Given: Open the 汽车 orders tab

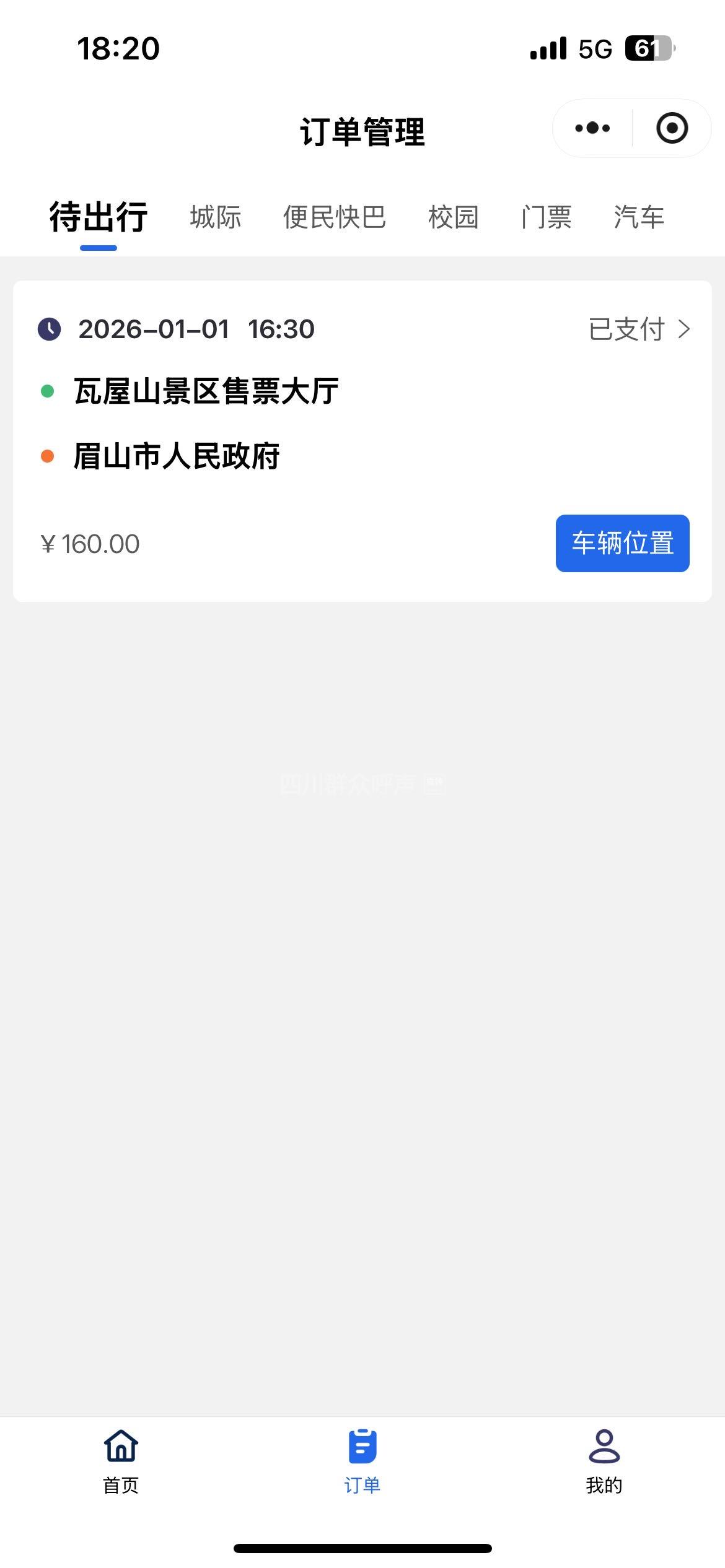Looking at the screenshot, I should click(x=639, y=217).
